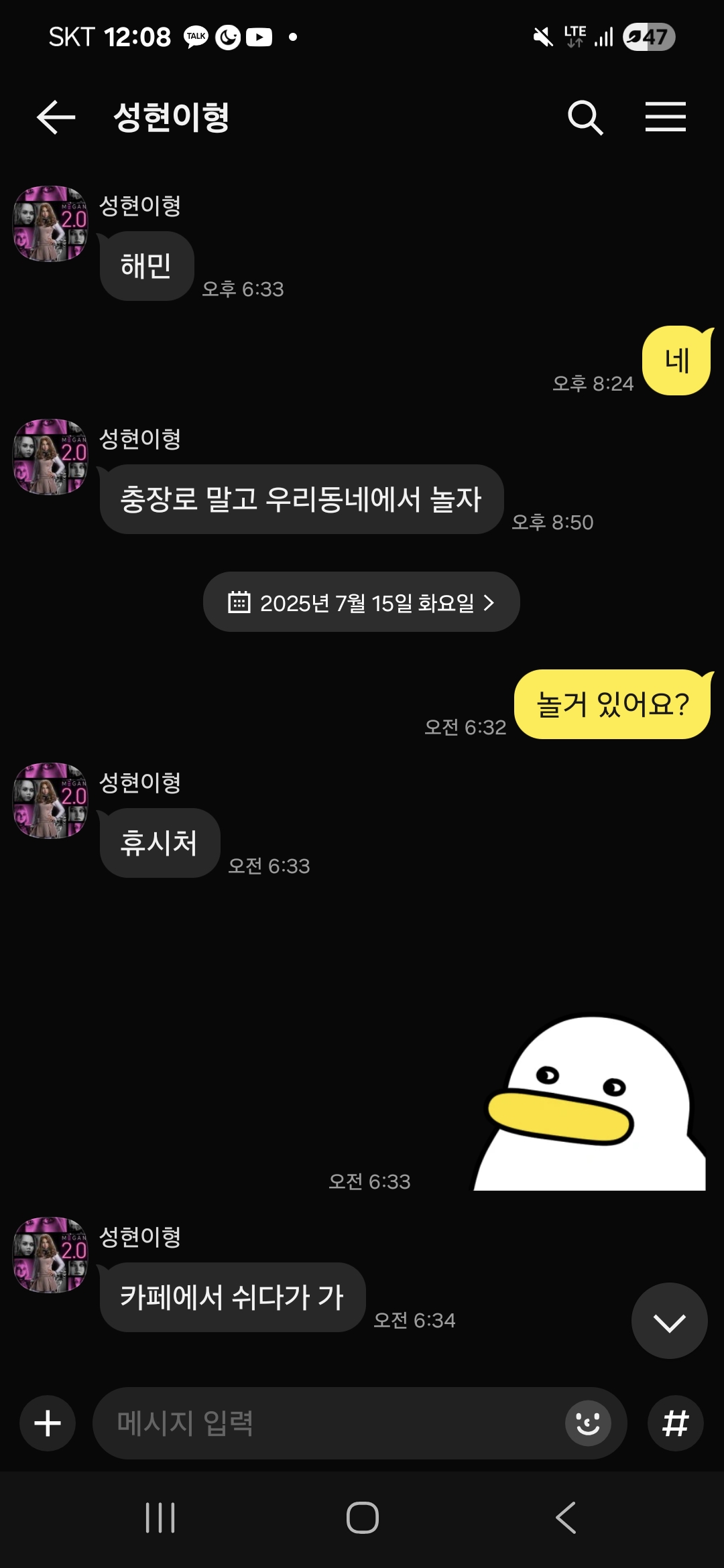
Task: Tap the hashtag search button
Action: click(675, 1423)
